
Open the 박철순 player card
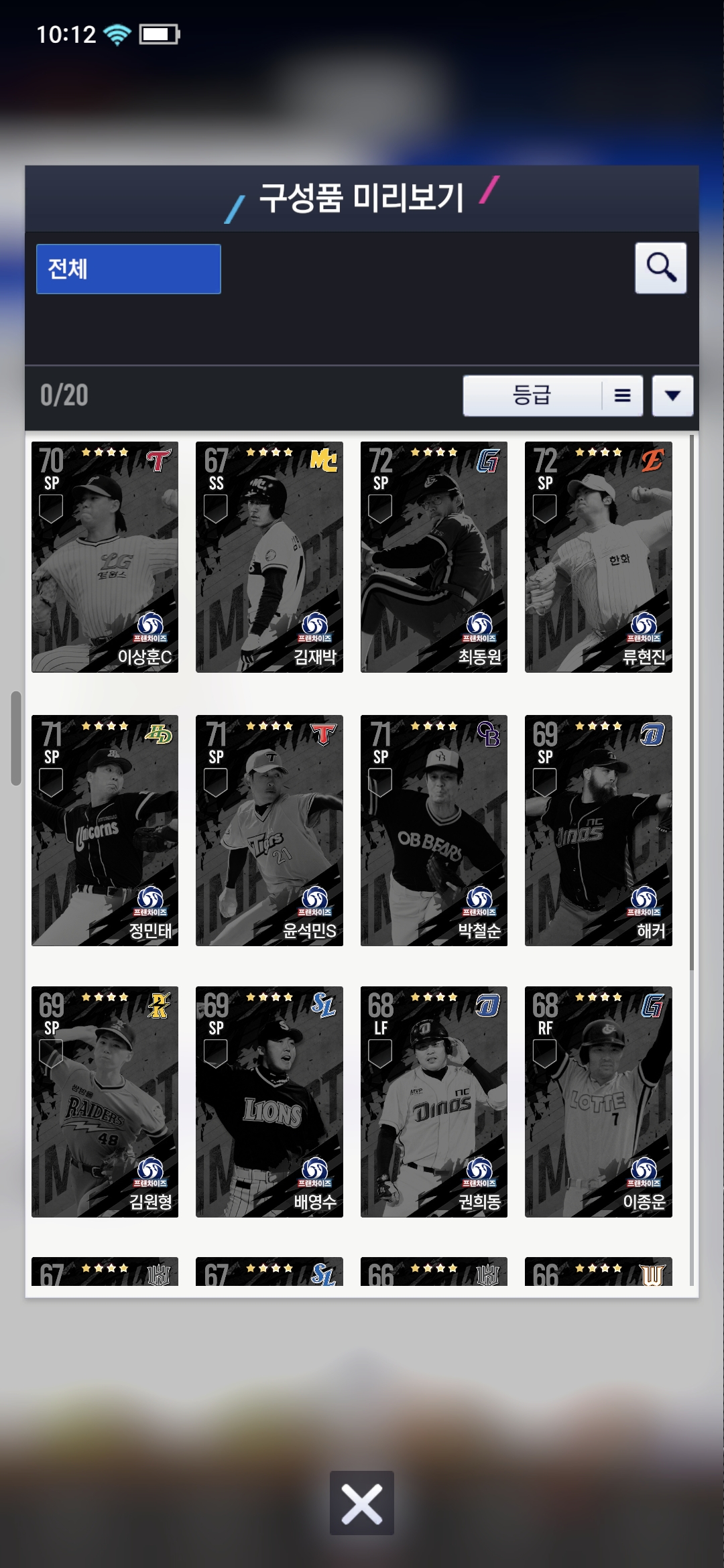click(434, 830)
